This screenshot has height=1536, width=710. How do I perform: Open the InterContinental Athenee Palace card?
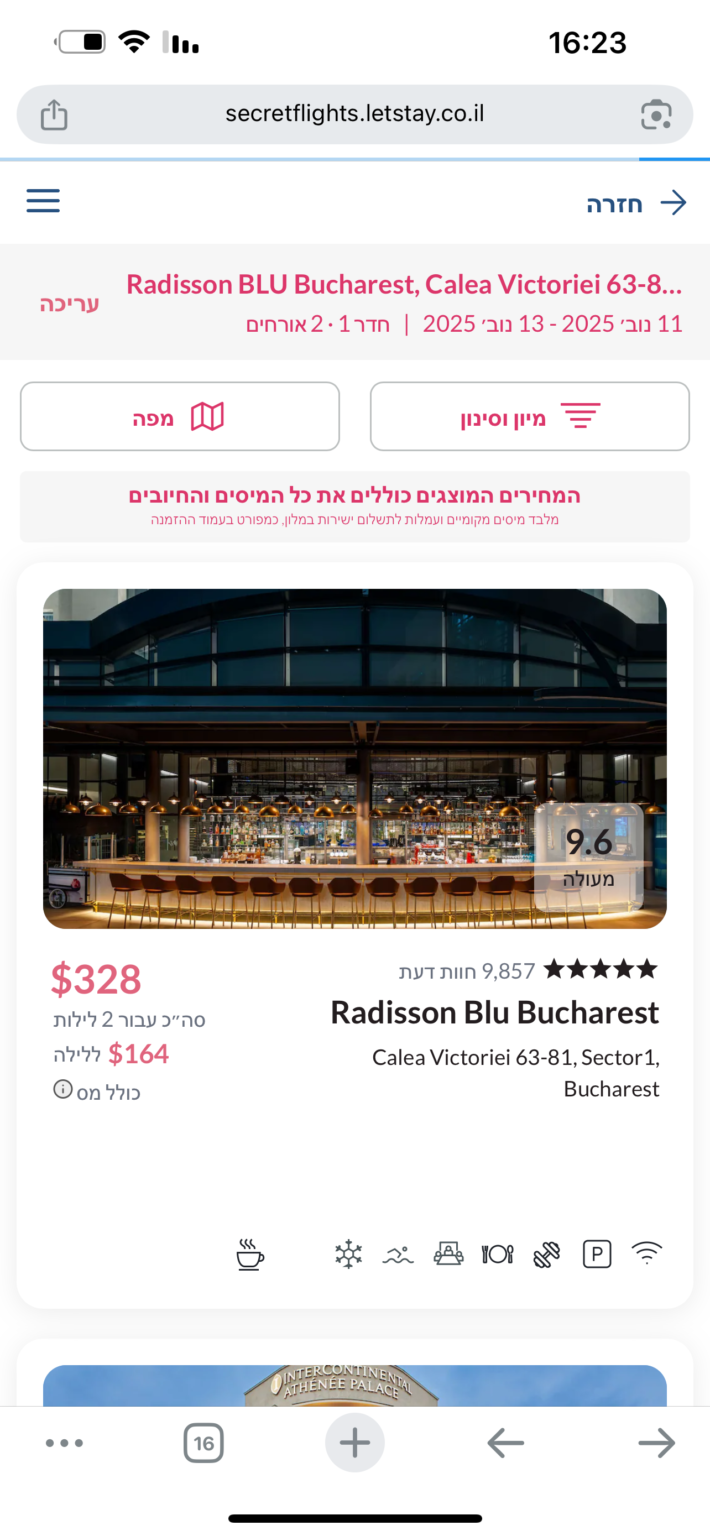pos(355,1385)
